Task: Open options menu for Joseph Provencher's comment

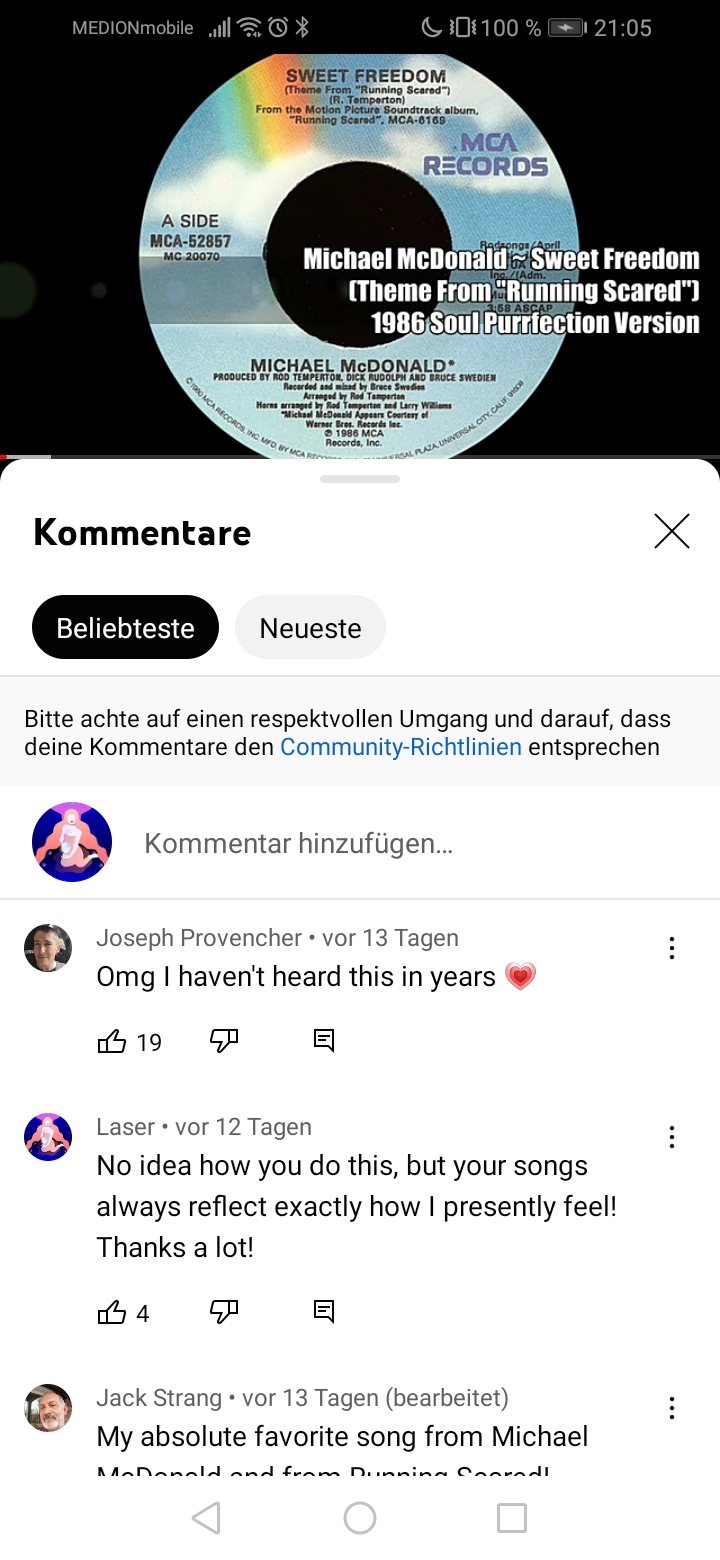Action: point(672,948)
